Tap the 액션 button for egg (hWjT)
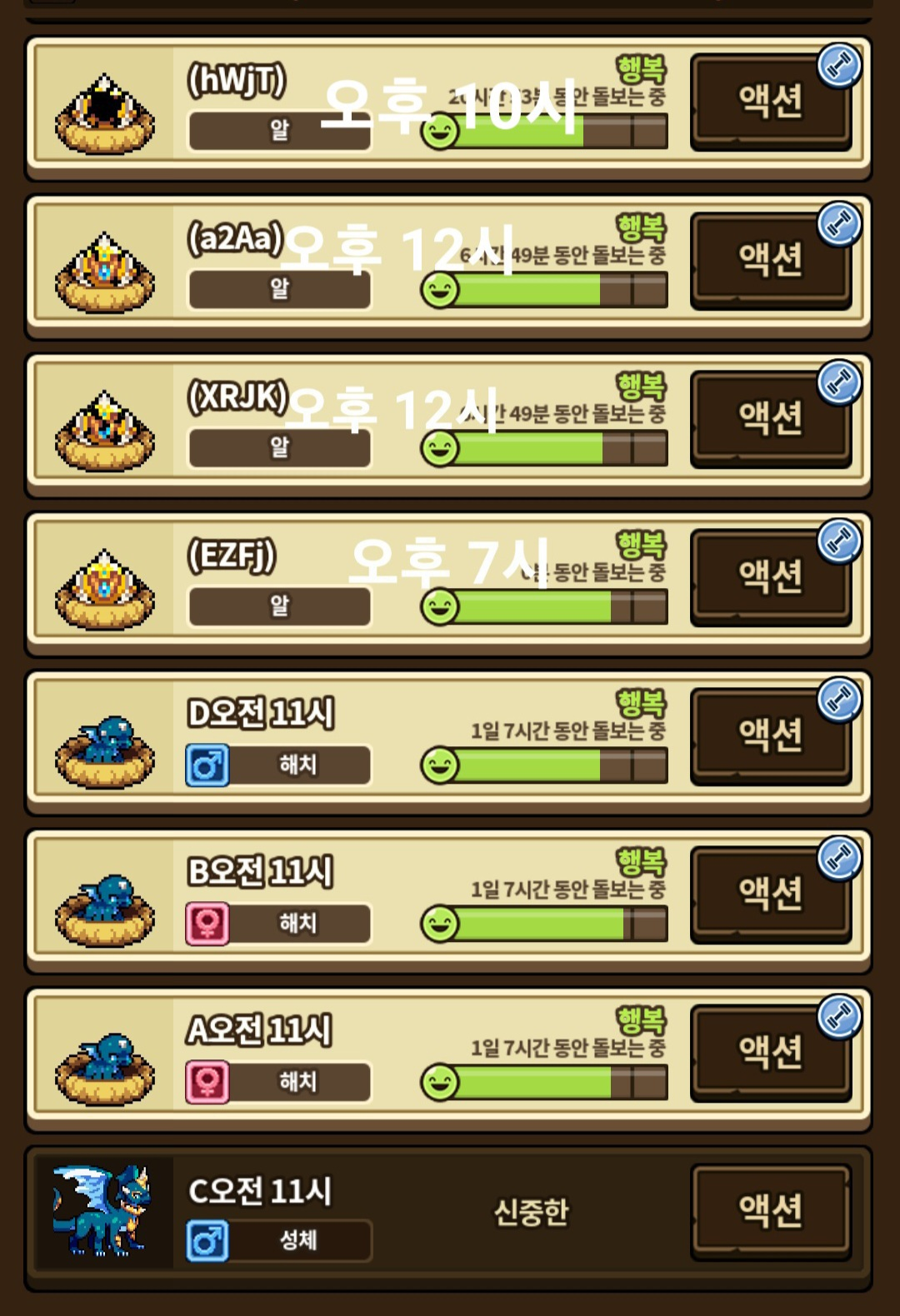Viewport: 900px width, 1316px height. [770, 102]
